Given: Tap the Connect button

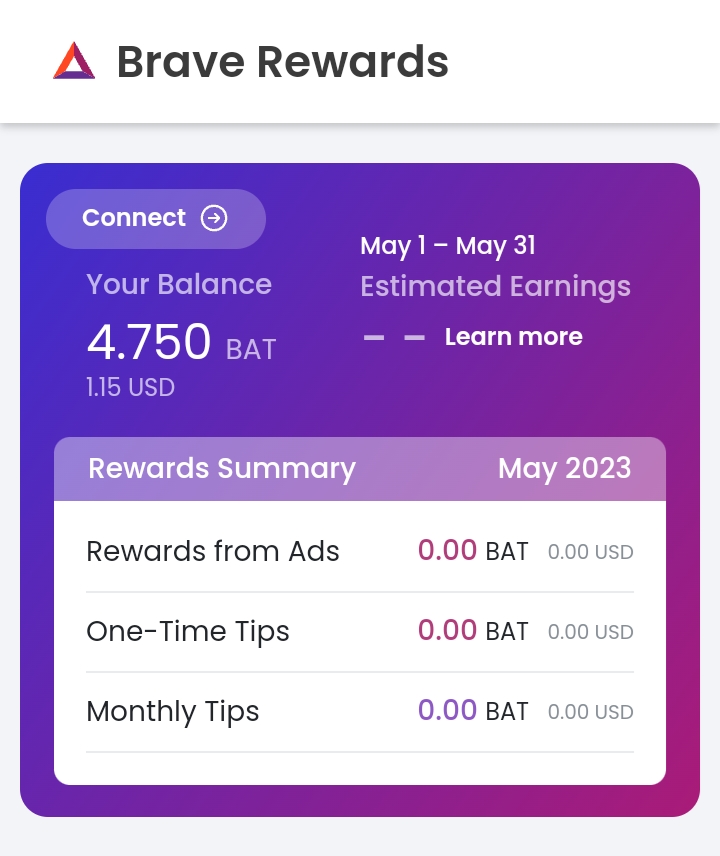Looking at the screenshot, I should click(x=156, y=218).
